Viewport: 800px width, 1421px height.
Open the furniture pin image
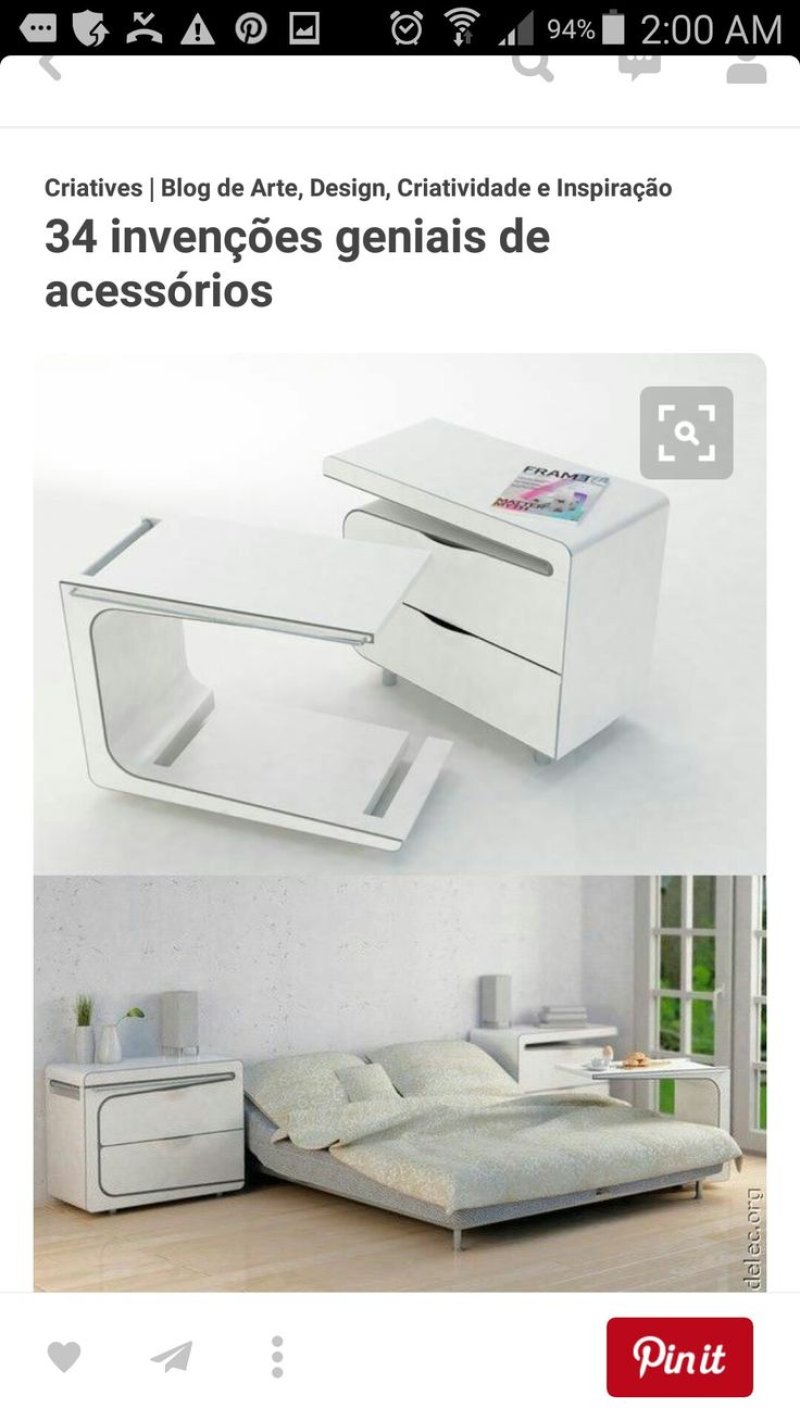point(400,822)
